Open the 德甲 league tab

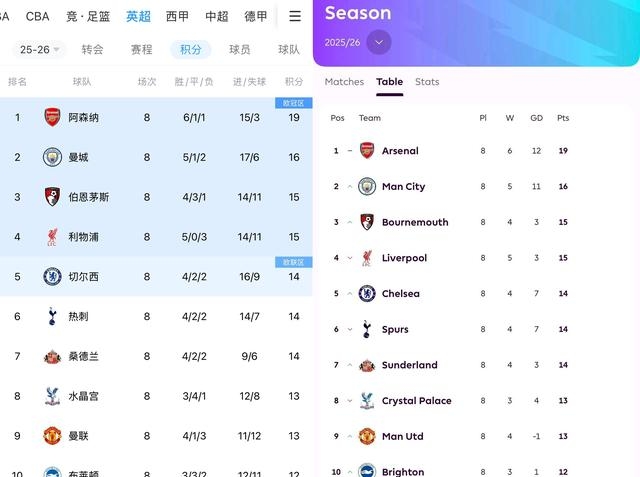point(256,16)
